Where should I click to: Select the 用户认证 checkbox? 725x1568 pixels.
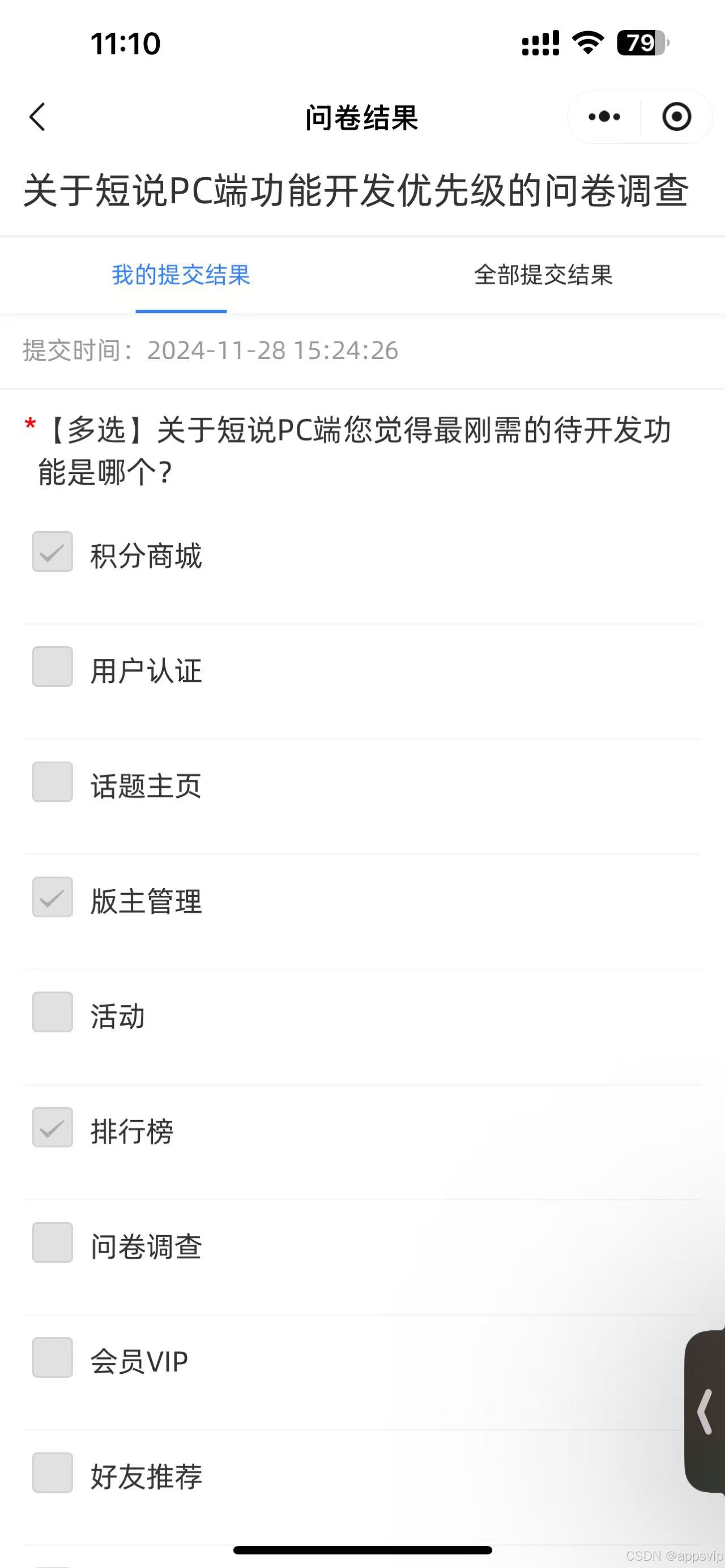coord(53,667)
